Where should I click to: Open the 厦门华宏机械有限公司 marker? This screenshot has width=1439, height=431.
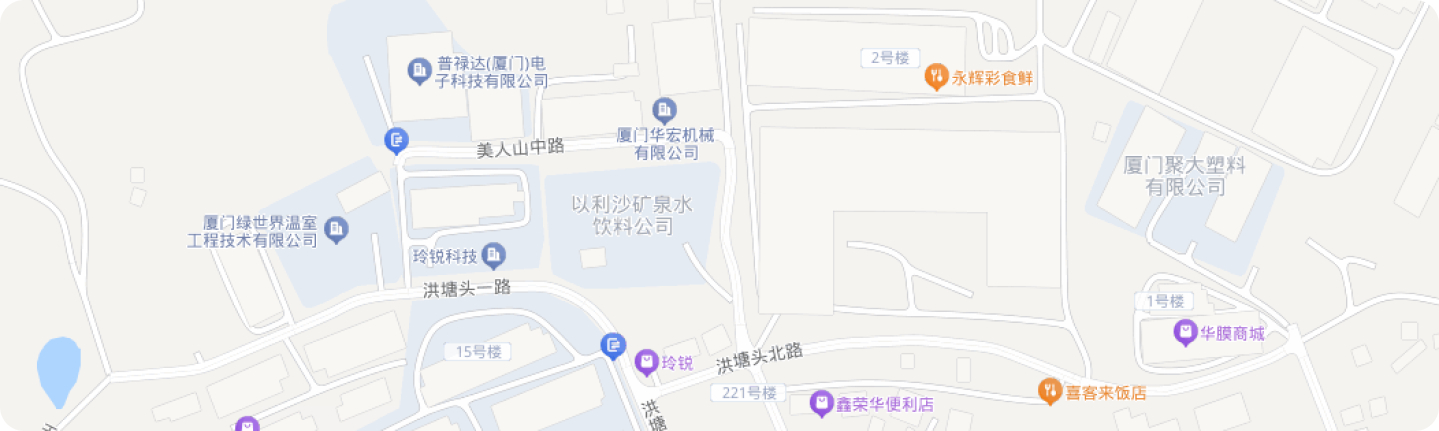664,111
